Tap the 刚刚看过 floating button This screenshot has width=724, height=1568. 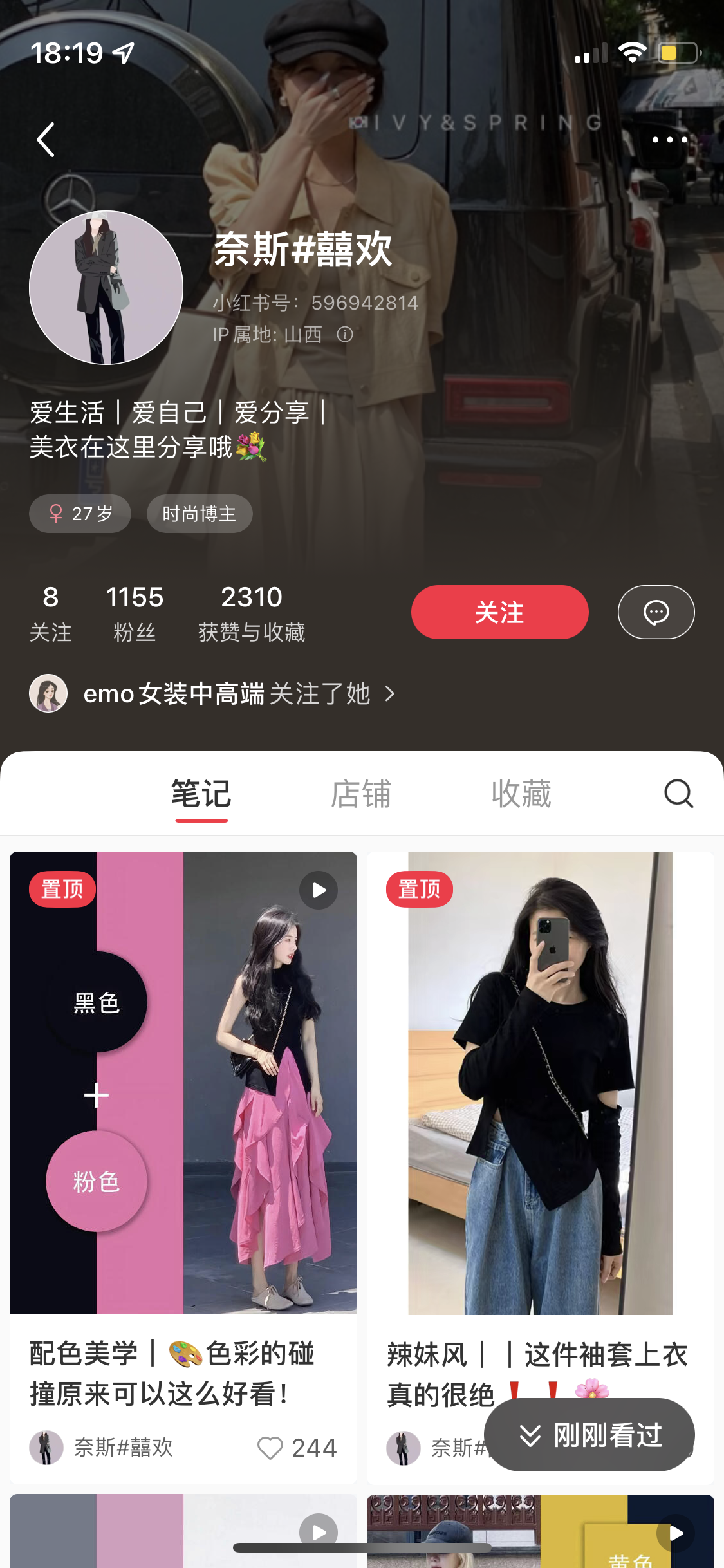tap(589, 1435)
